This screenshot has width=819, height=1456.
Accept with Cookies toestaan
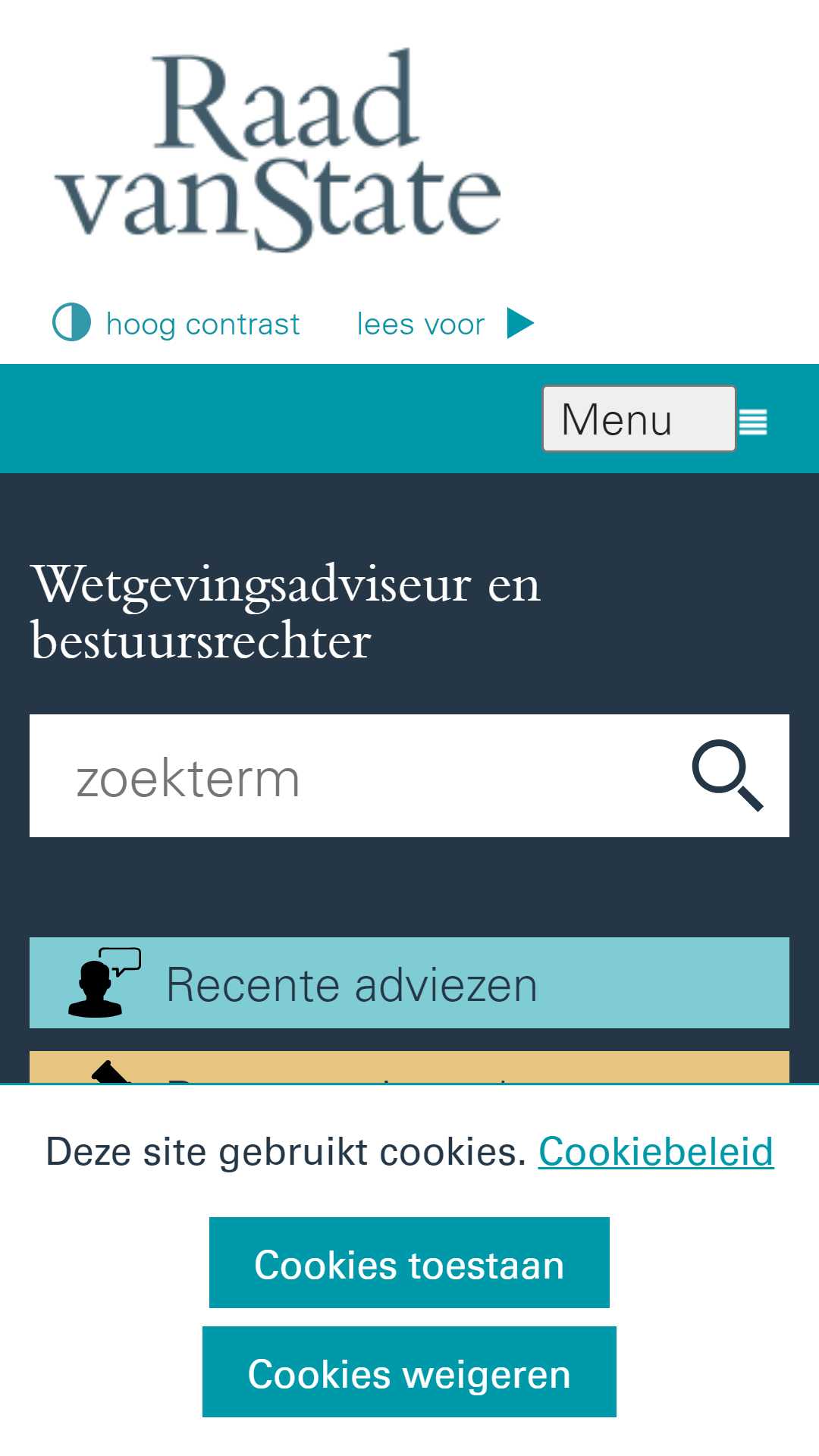tap(409, 1263)
